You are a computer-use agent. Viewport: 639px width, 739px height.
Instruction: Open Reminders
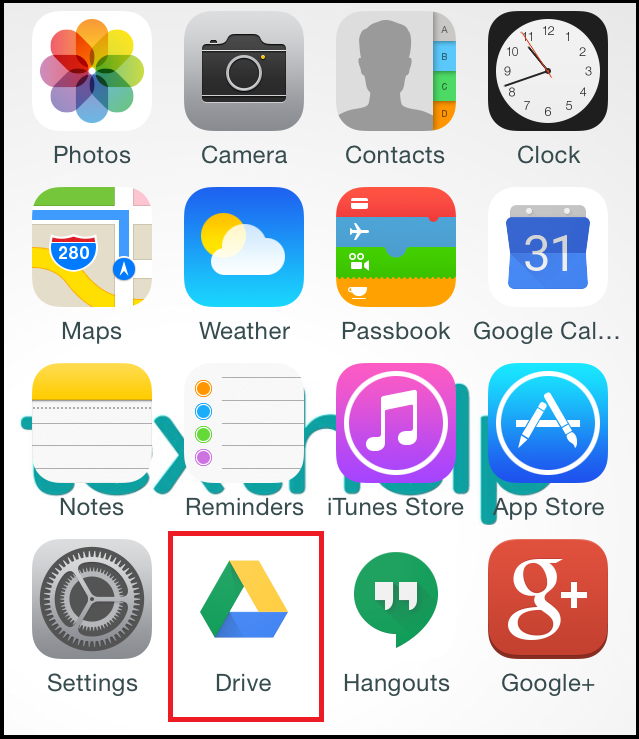[x=244, y=423]
